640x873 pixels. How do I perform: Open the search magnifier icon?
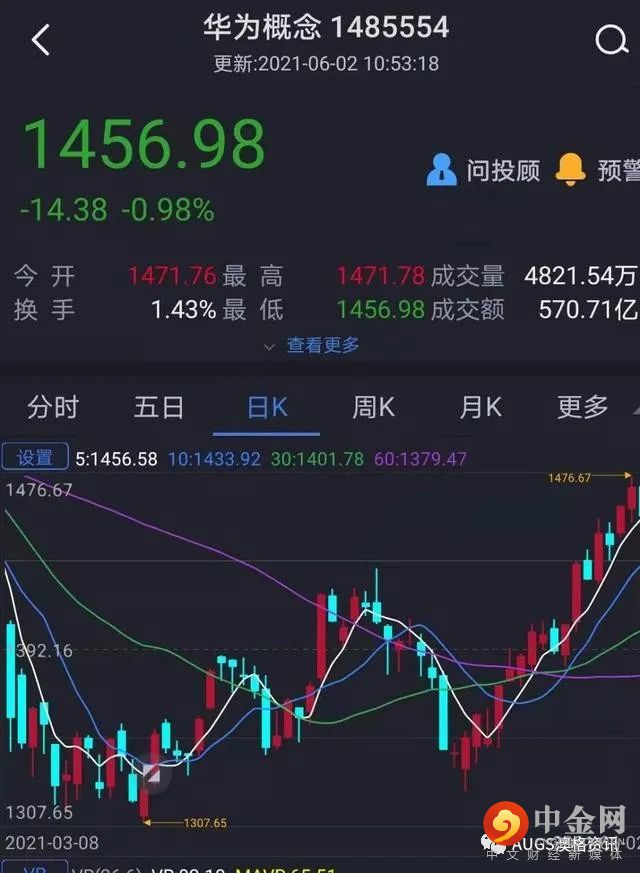pyautogui.click(x=610, y=41)
